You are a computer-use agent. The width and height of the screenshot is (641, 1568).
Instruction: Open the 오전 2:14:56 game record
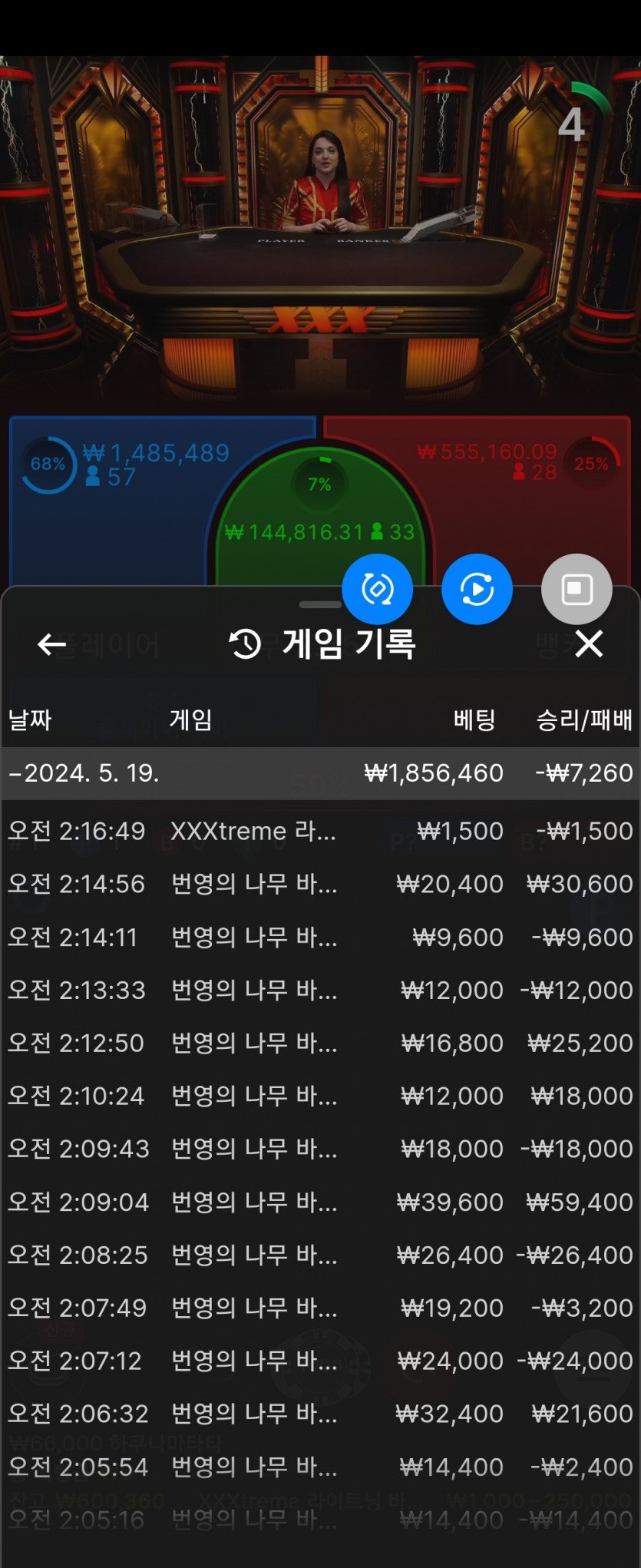point(320,884)
